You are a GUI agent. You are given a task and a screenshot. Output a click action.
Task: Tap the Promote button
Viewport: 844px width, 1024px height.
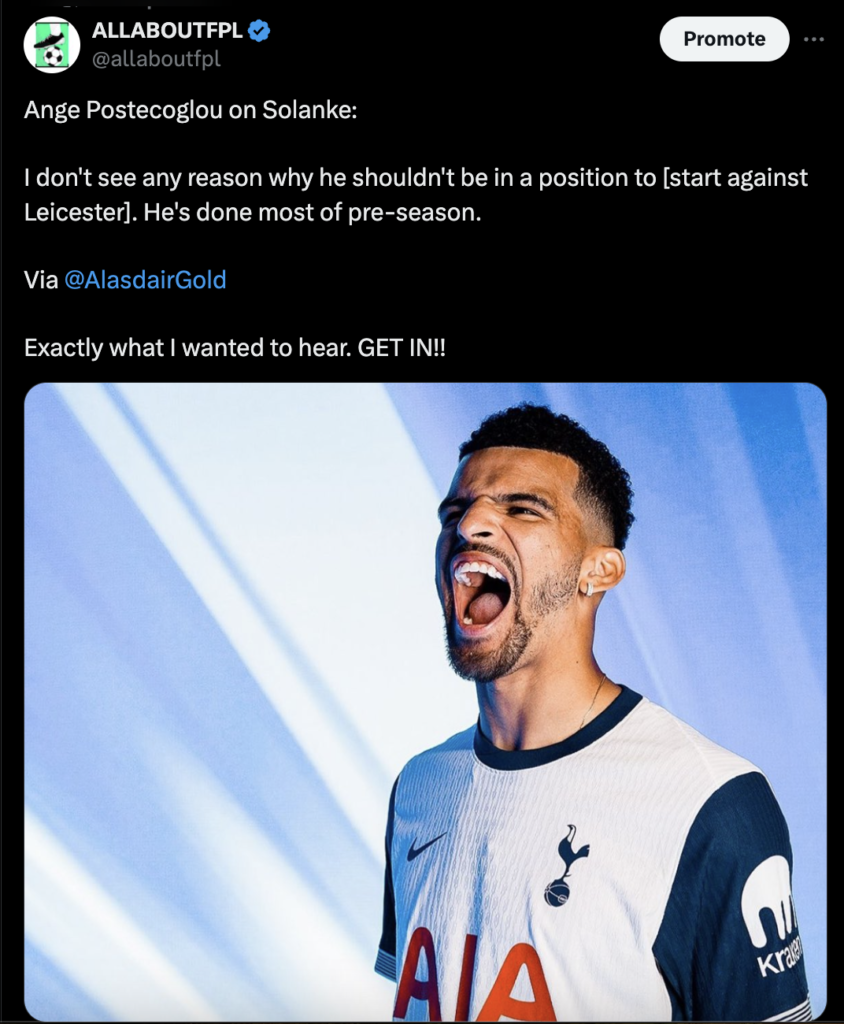[724, 39]
